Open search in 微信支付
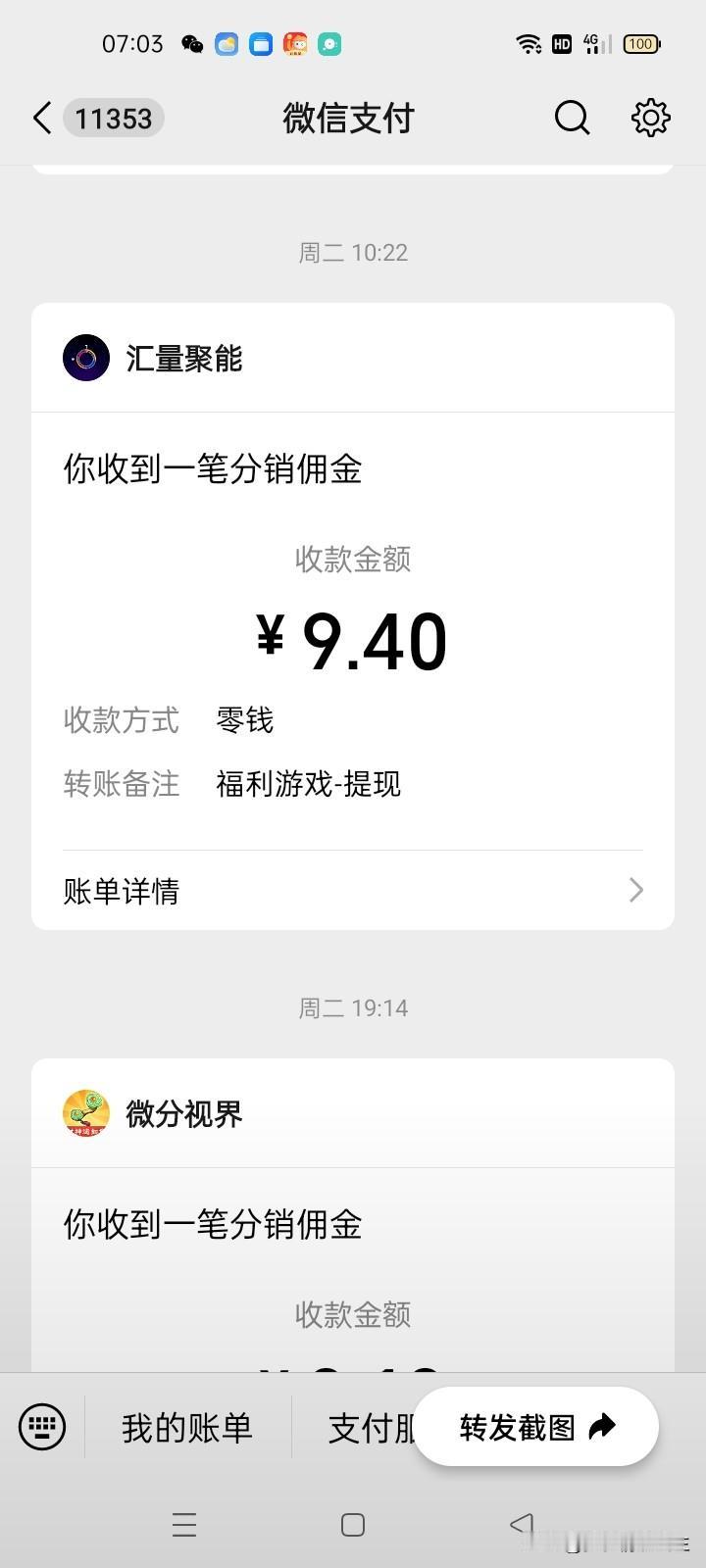Image resolution: width=706 pixels, height=1568 pixels. tap(572, 119)
